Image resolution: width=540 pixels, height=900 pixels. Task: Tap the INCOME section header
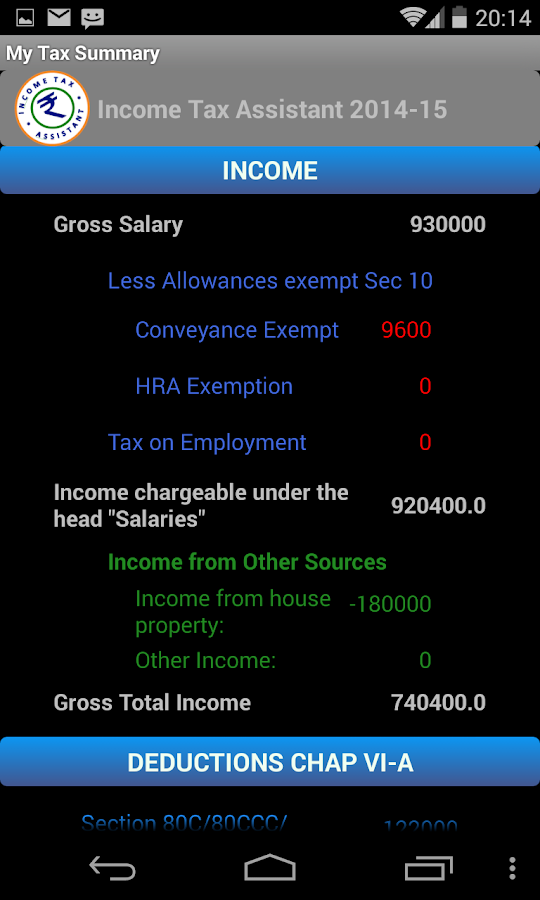[270, 170]
